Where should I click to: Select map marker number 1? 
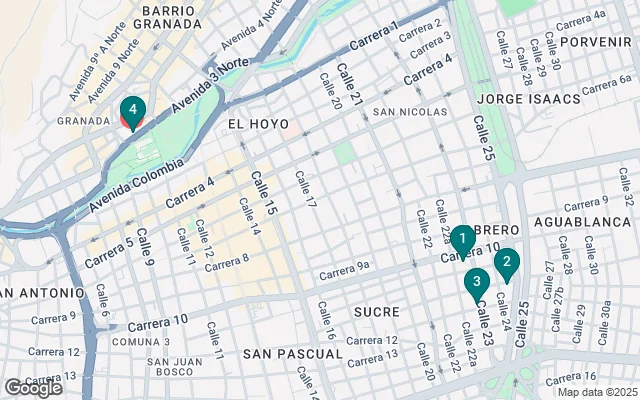coord(462,240)
